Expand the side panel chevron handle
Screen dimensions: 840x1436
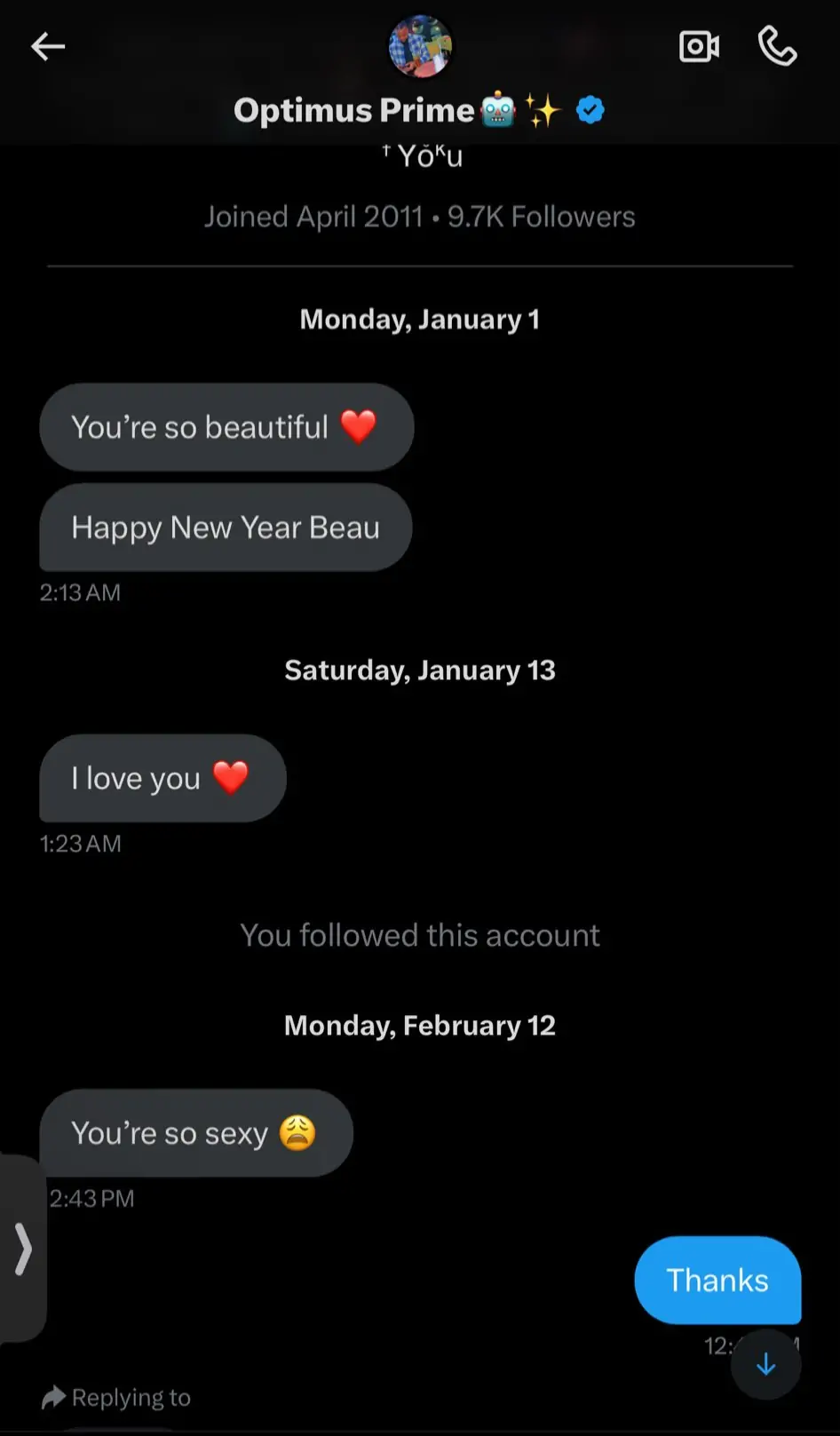pos(23,1248)
